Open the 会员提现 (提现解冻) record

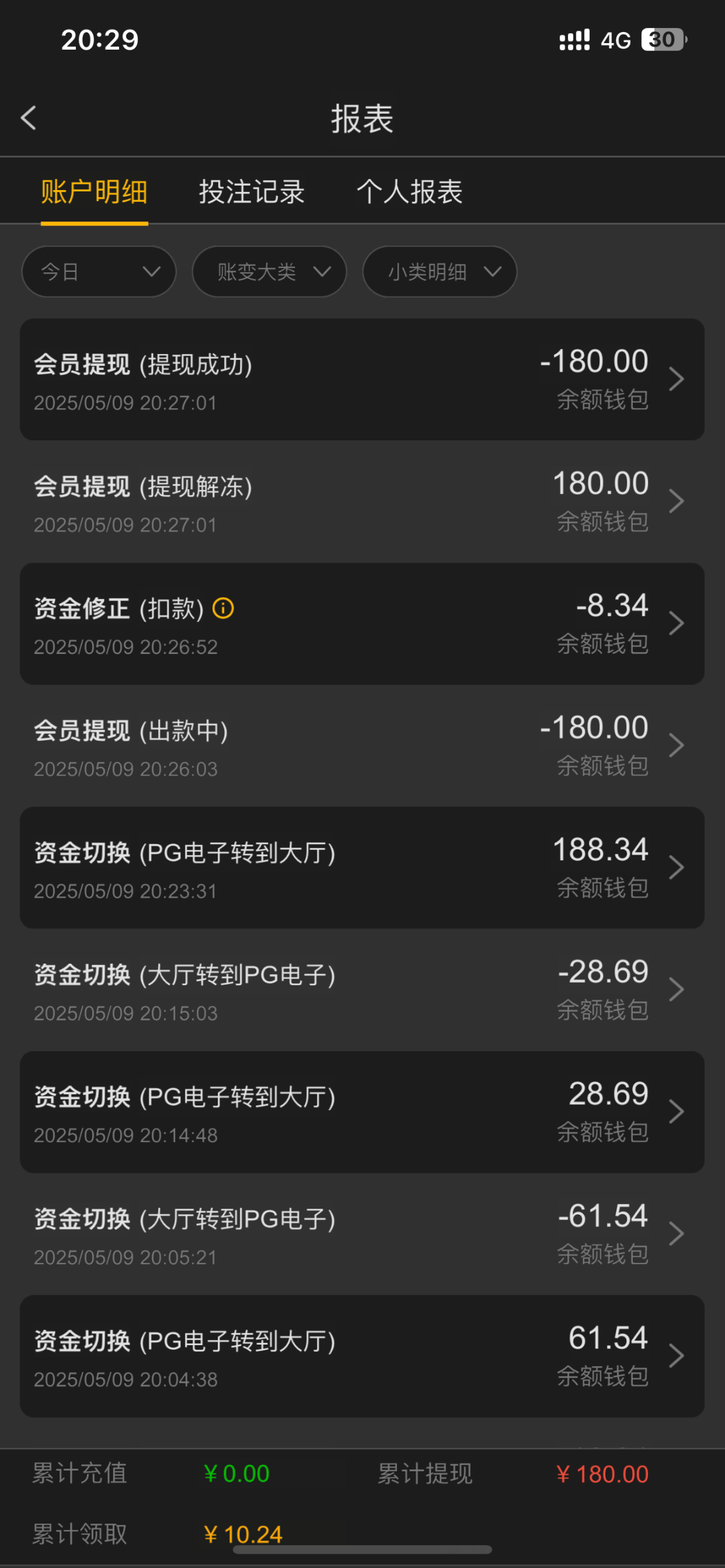(362, 502)
